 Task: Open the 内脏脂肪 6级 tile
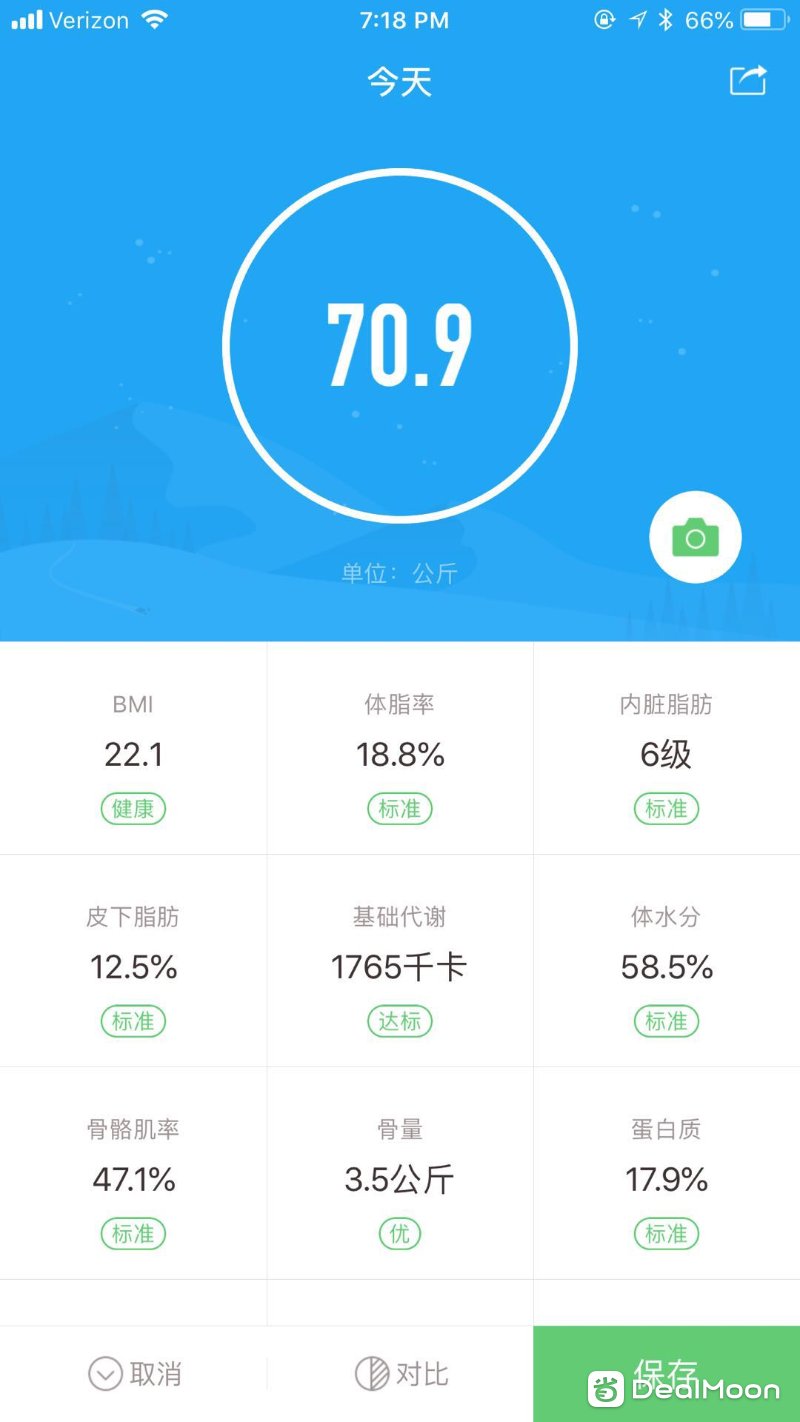(x=666, y=755)
